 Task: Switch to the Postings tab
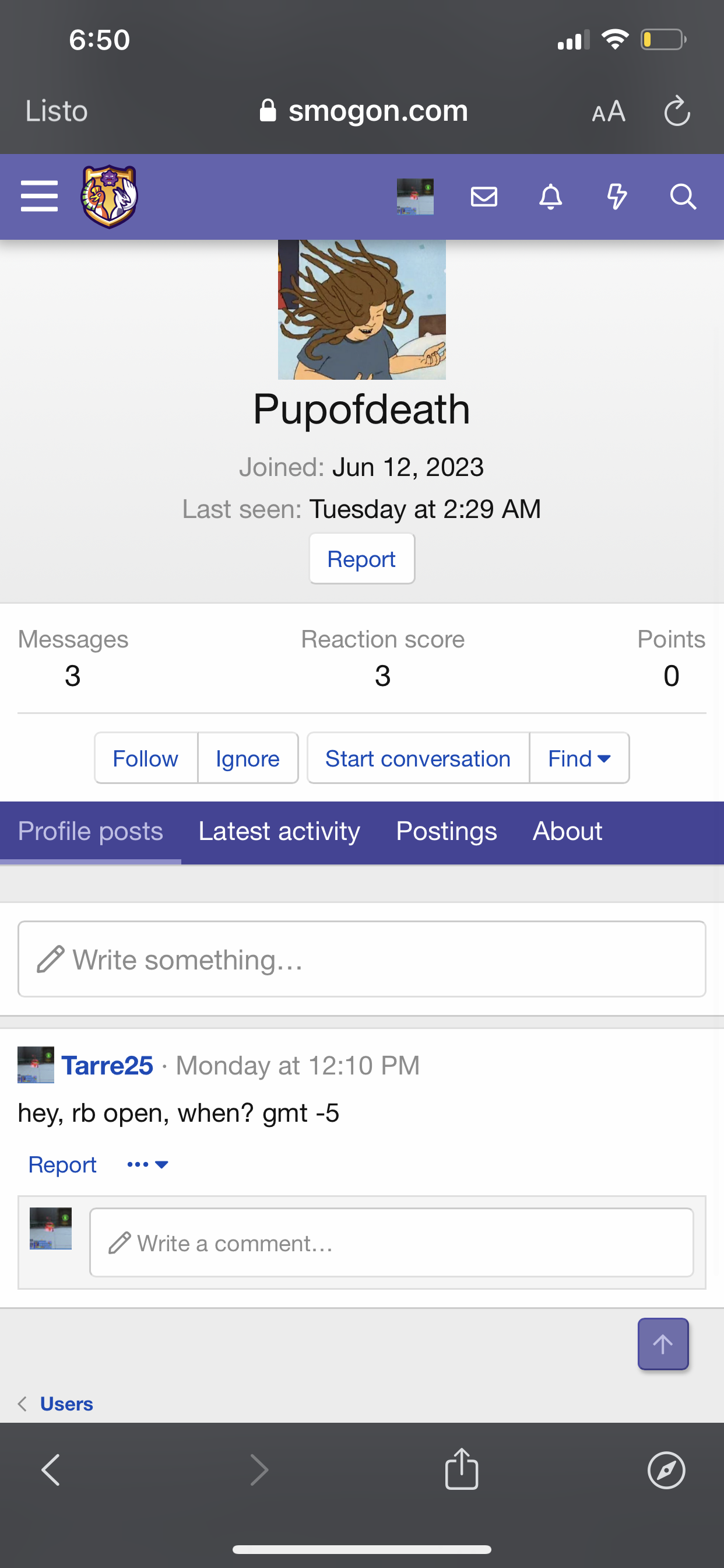[x=447, y=831]
